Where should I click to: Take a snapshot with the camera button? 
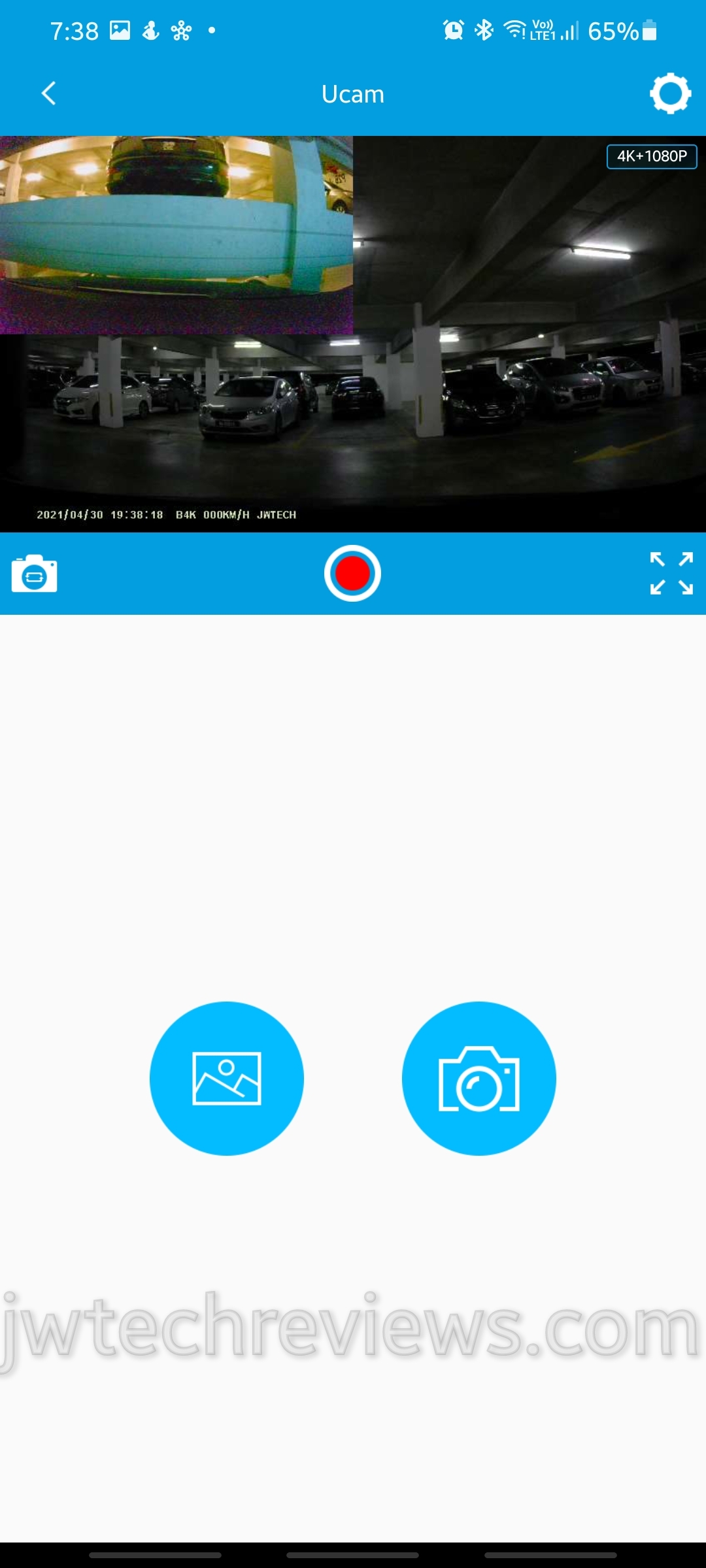pos(479,1079)
